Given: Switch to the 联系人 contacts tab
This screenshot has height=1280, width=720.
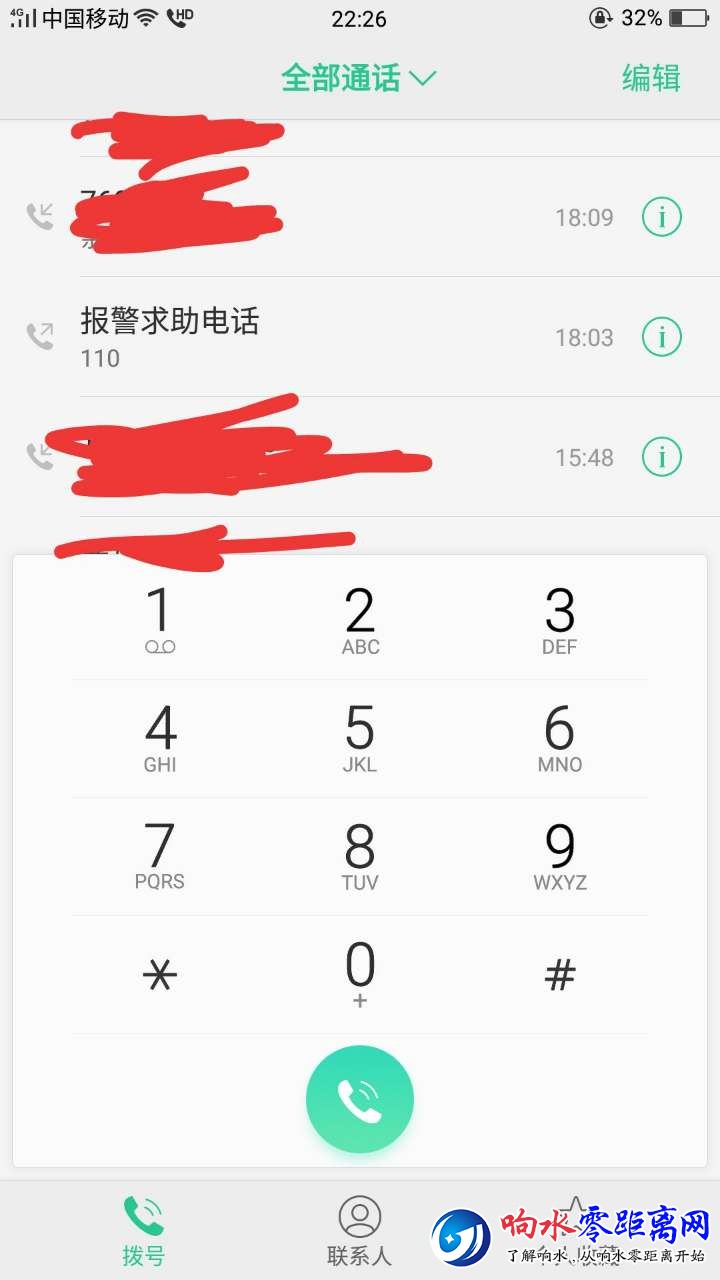Looking at the screenshot, I should [x=360, y=1231].
